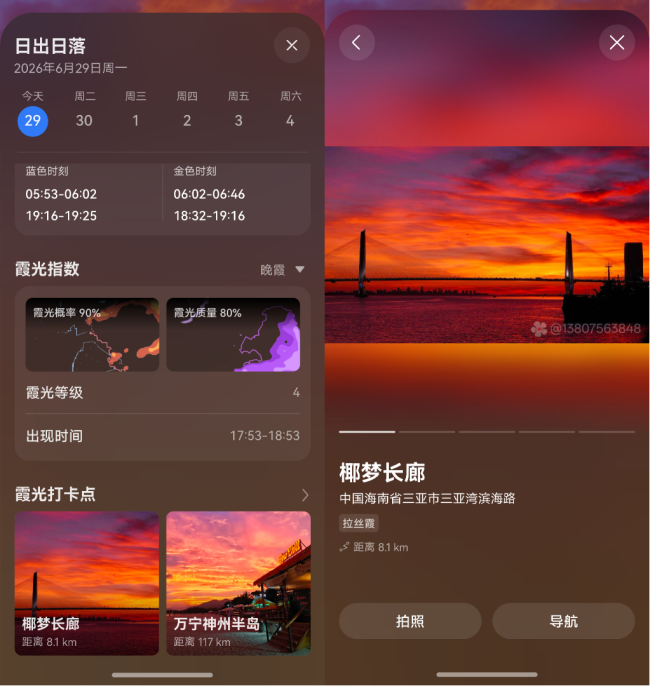This screenshot has width=650, height=686.
Task: Open the 万宁神州半岛 spot card
Action: tap(238, 583)
